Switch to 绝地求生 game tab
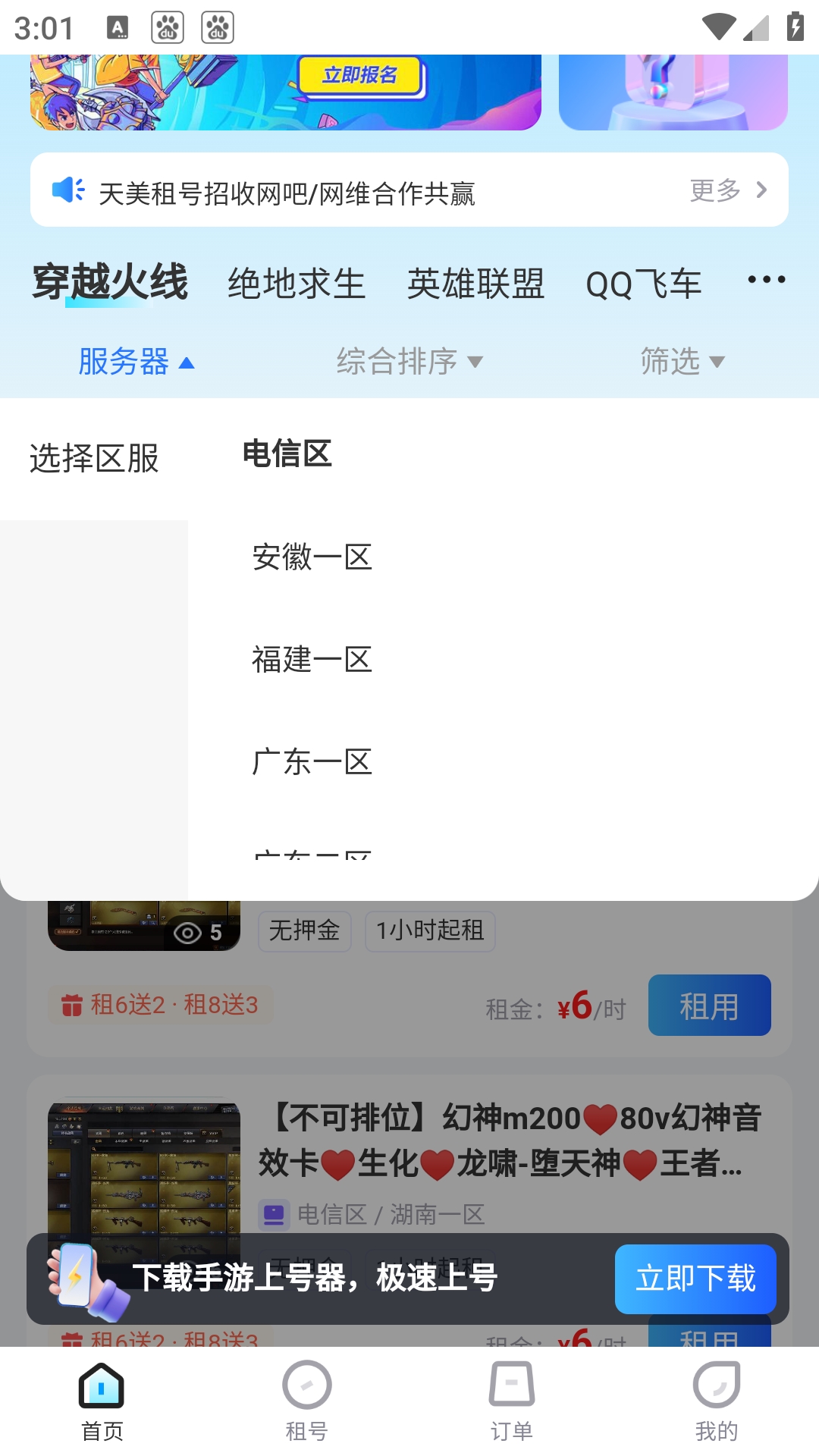 point(297,284)
